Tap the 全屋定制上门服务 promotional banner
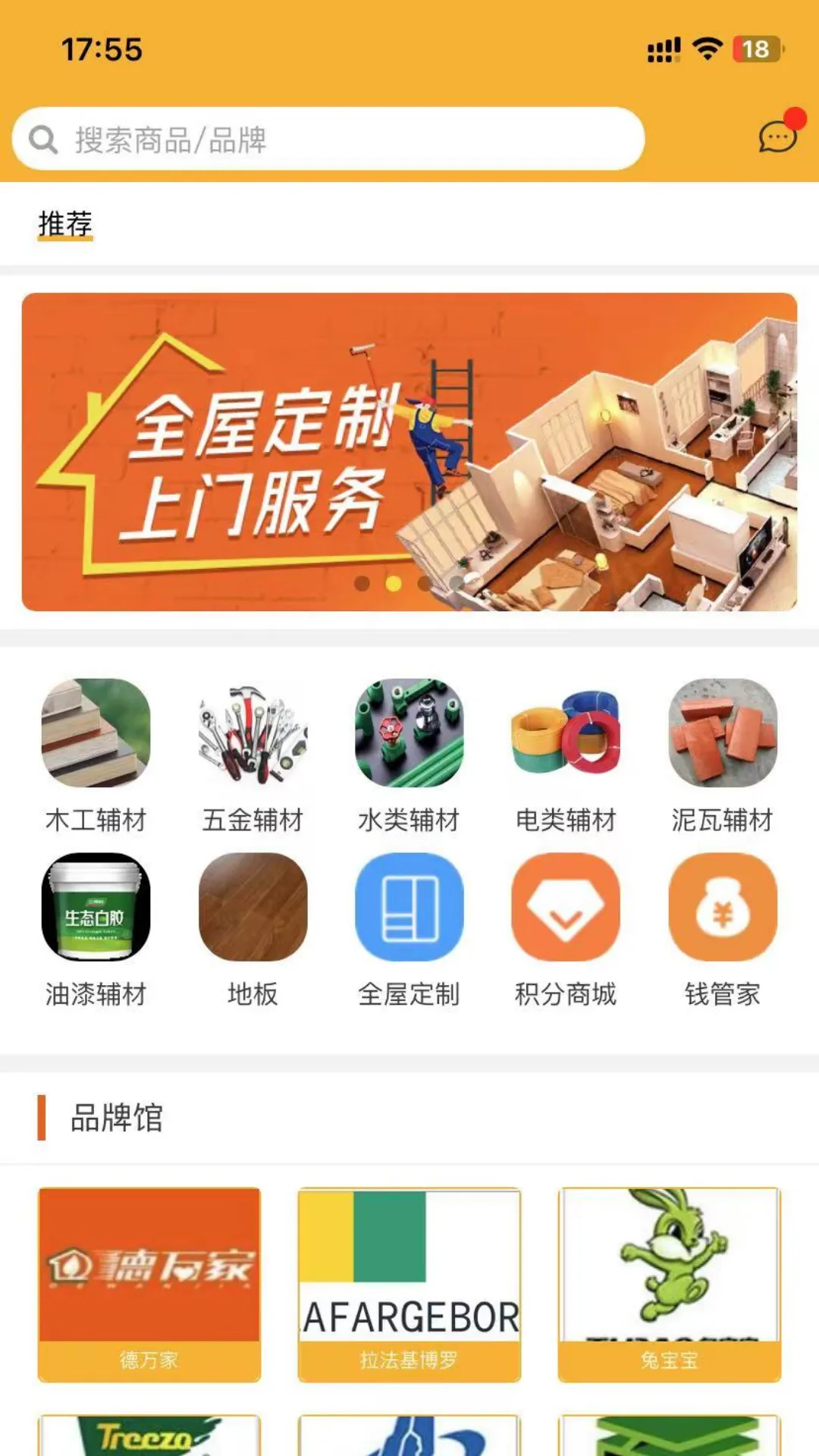 click(409, 451)
